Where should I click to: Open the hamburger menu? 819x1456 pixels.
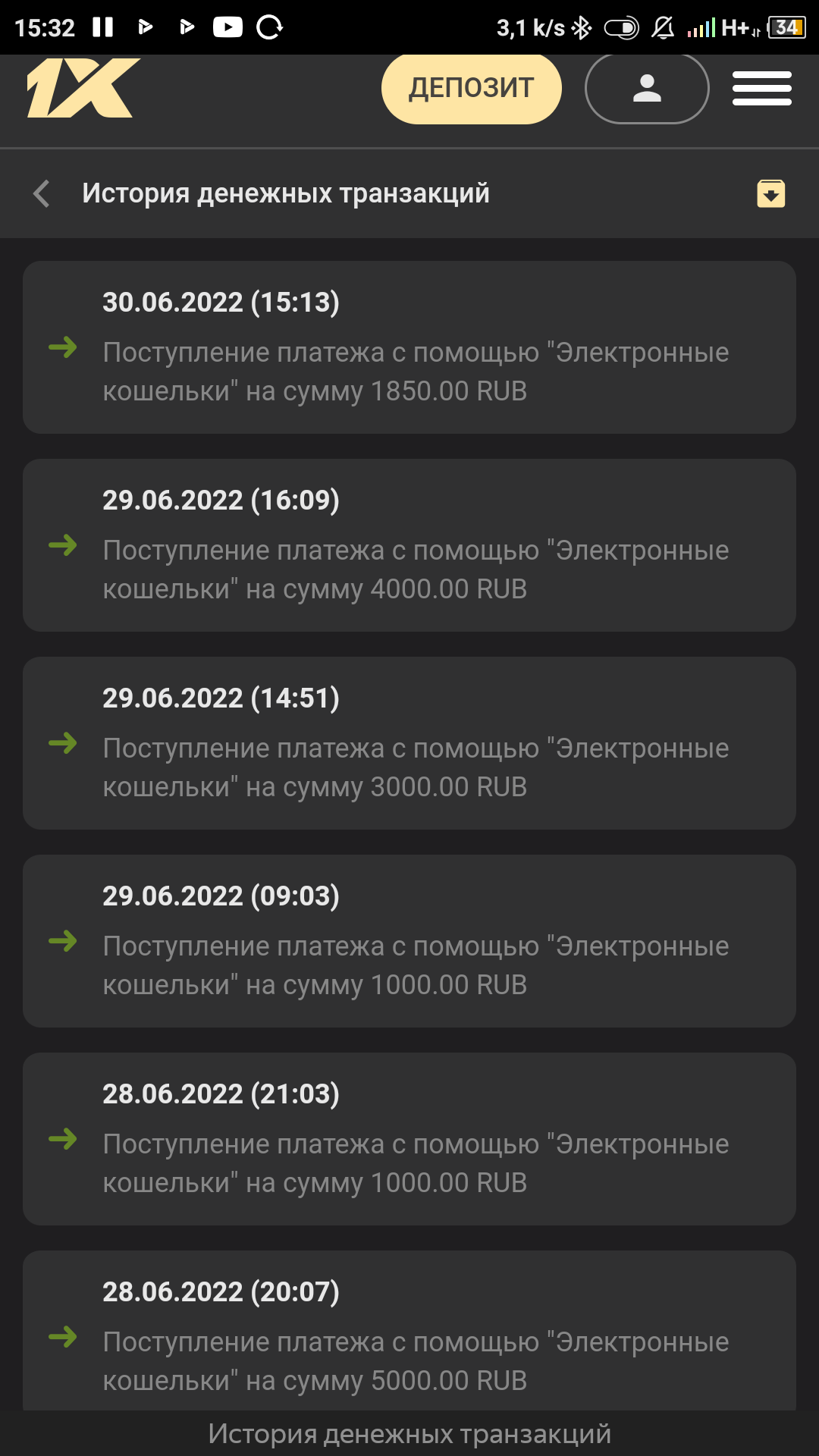761,88
